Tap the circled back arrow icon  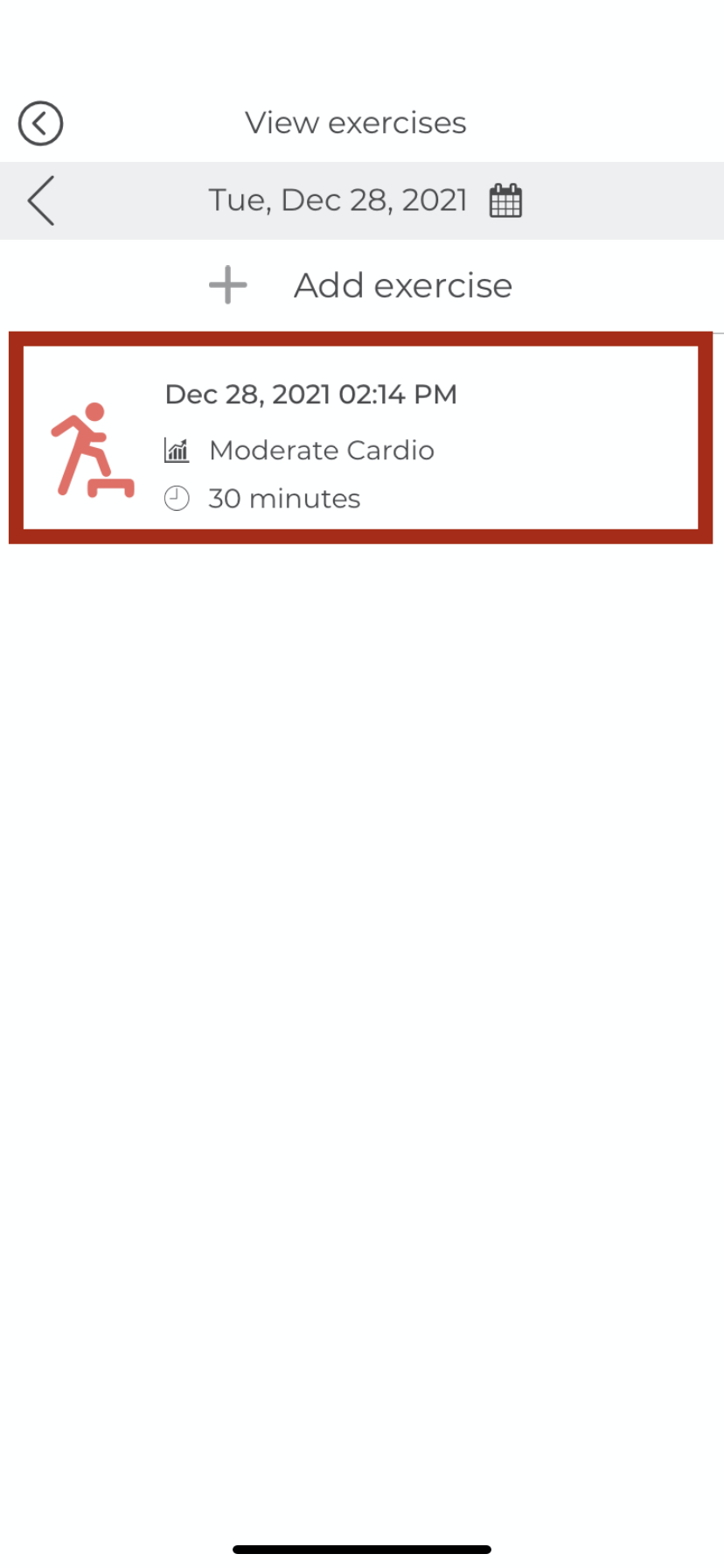tap(40, 123)
